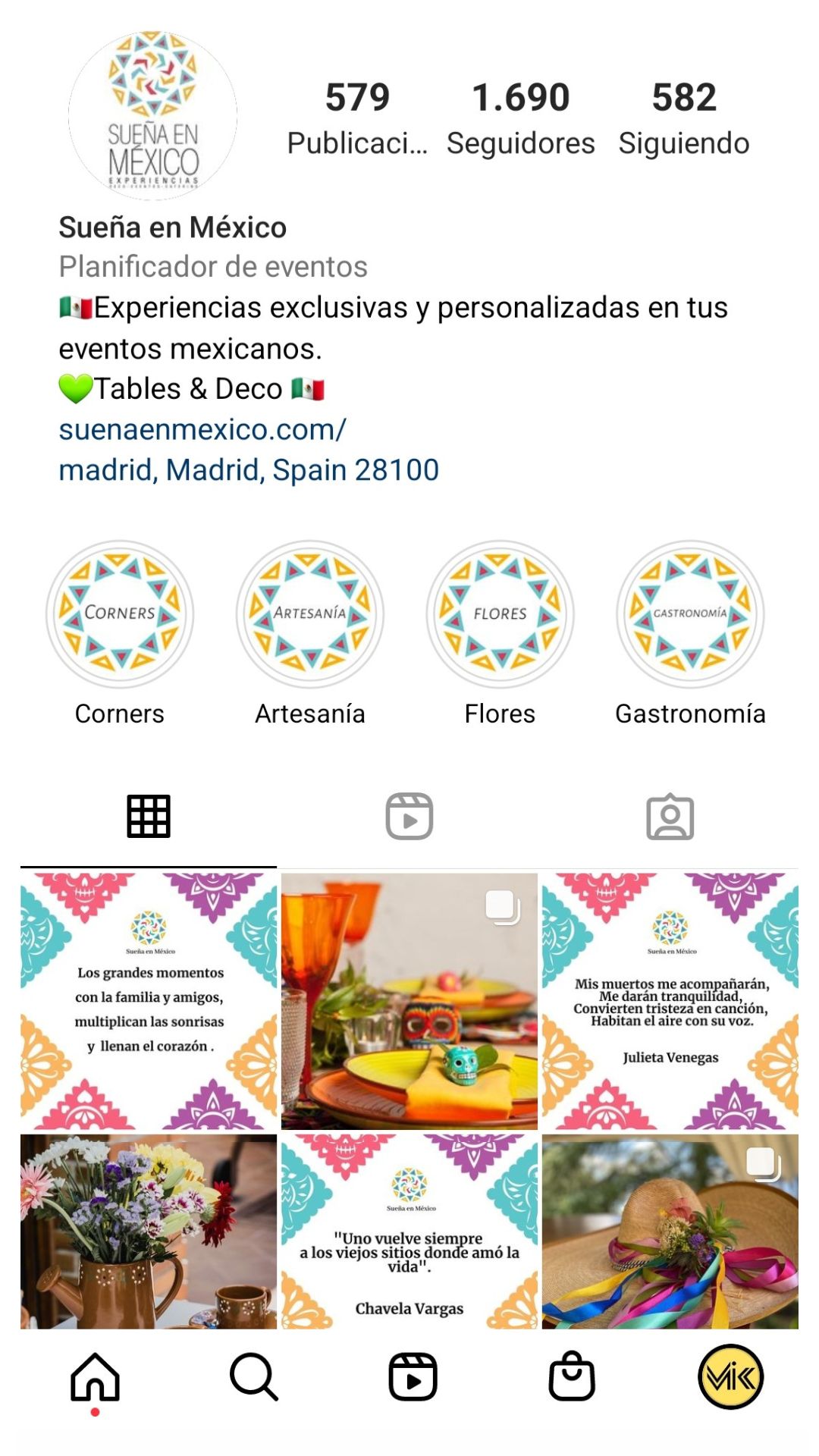819x1456 pixels.
Task: Go to the Instagram home feed
Action: (x=96, y=1376)
